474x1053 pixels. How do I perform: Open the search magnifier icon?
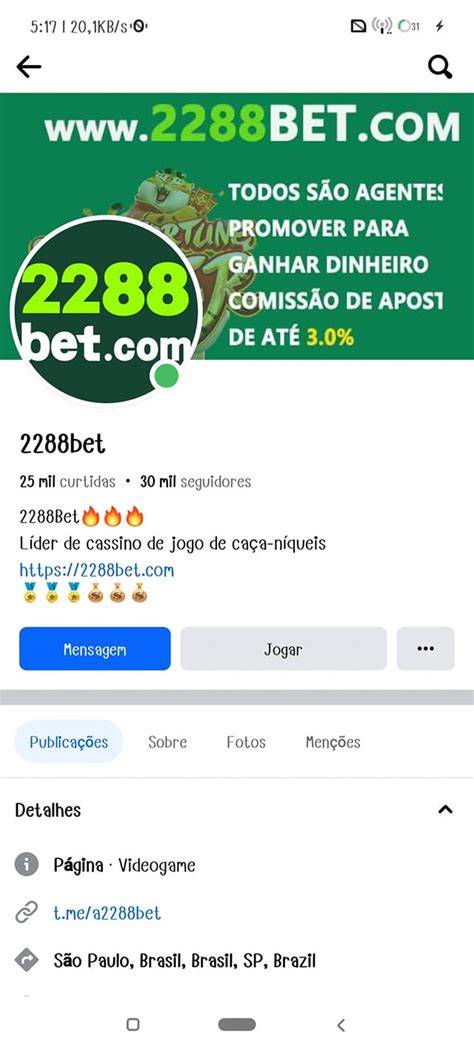pyautogui.click(x=440, y=66)
